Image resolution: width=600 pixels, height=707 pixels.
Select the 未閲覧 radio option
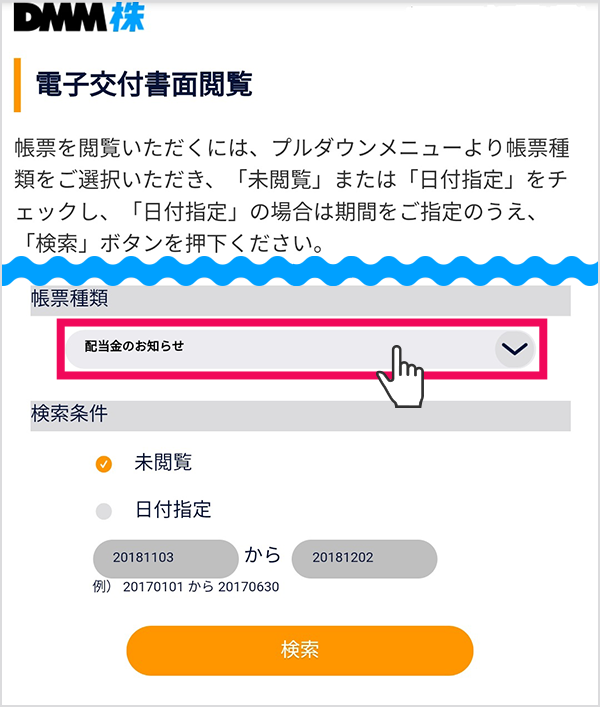104,464
